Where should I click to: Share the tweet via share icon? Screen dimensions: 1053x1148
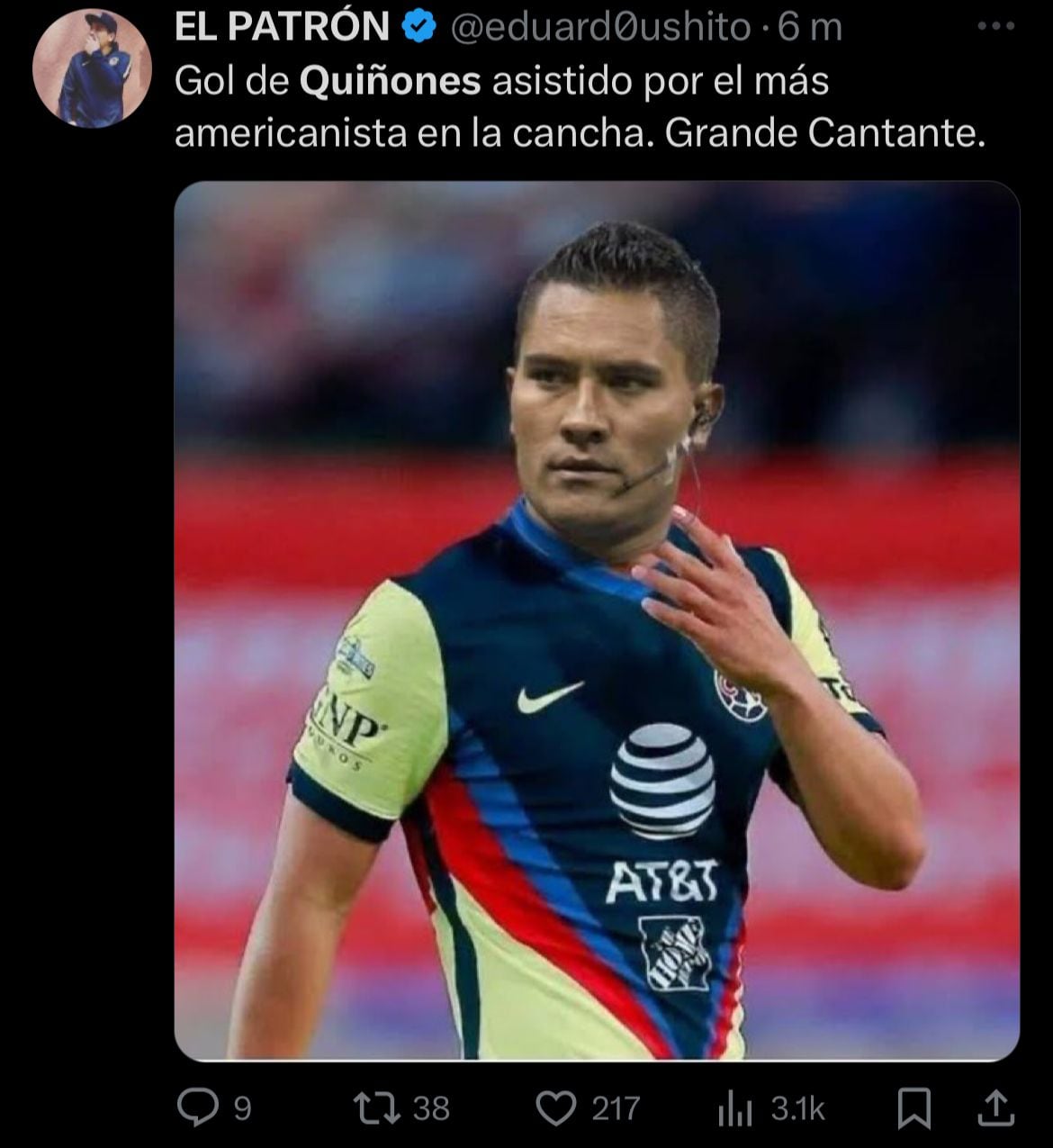[994, 1108]
